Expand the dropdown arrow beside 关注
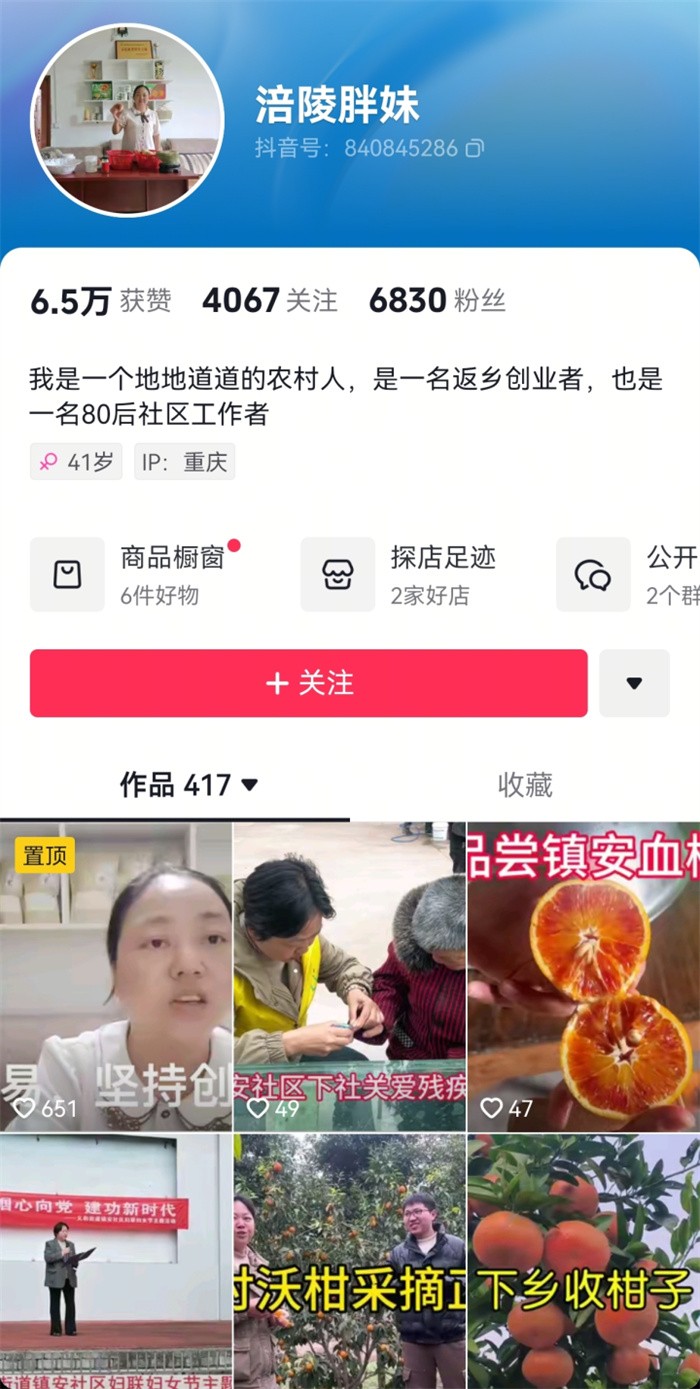This screenshot has height=1389, width=700. (634, 683)
